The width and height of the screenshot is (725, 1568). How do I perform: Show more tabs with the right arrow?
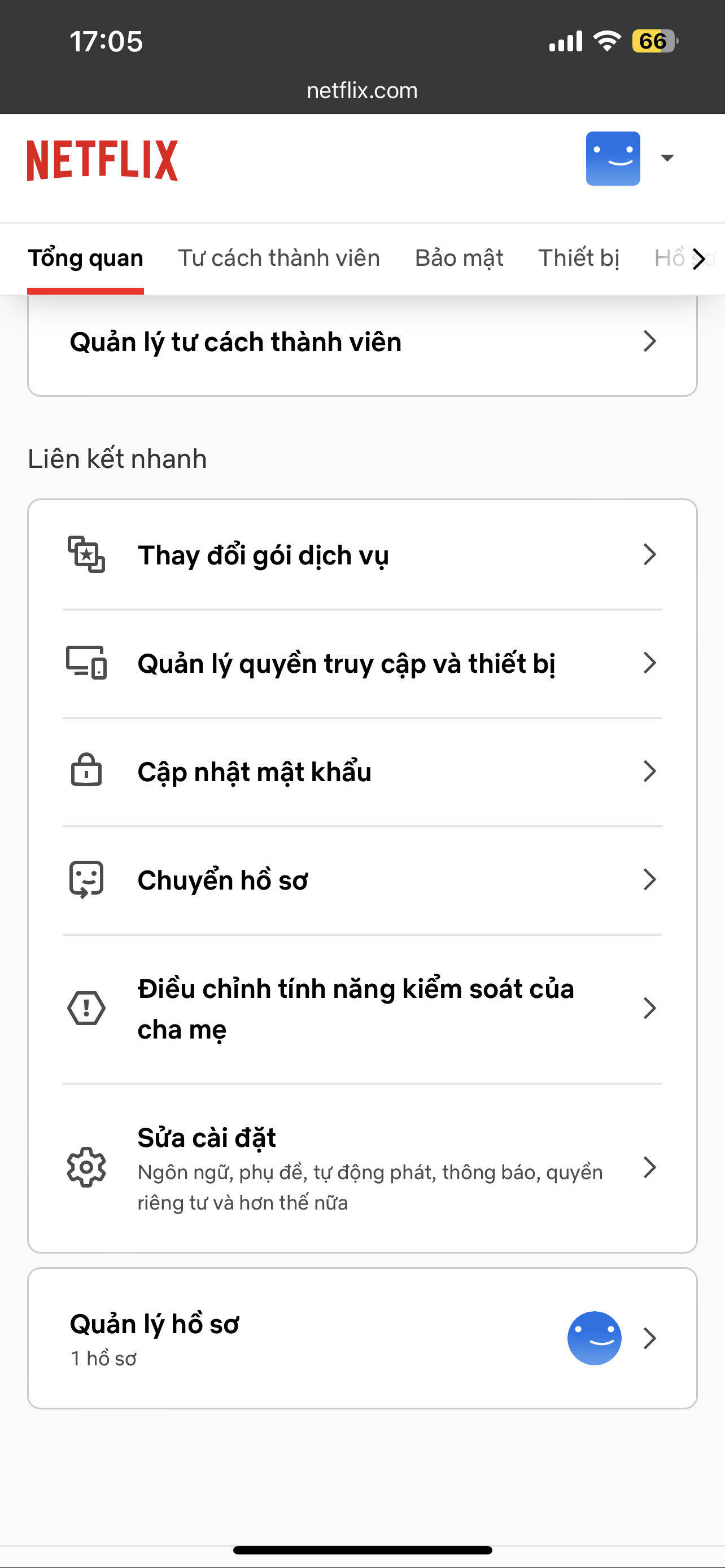(x=699, y=259)
